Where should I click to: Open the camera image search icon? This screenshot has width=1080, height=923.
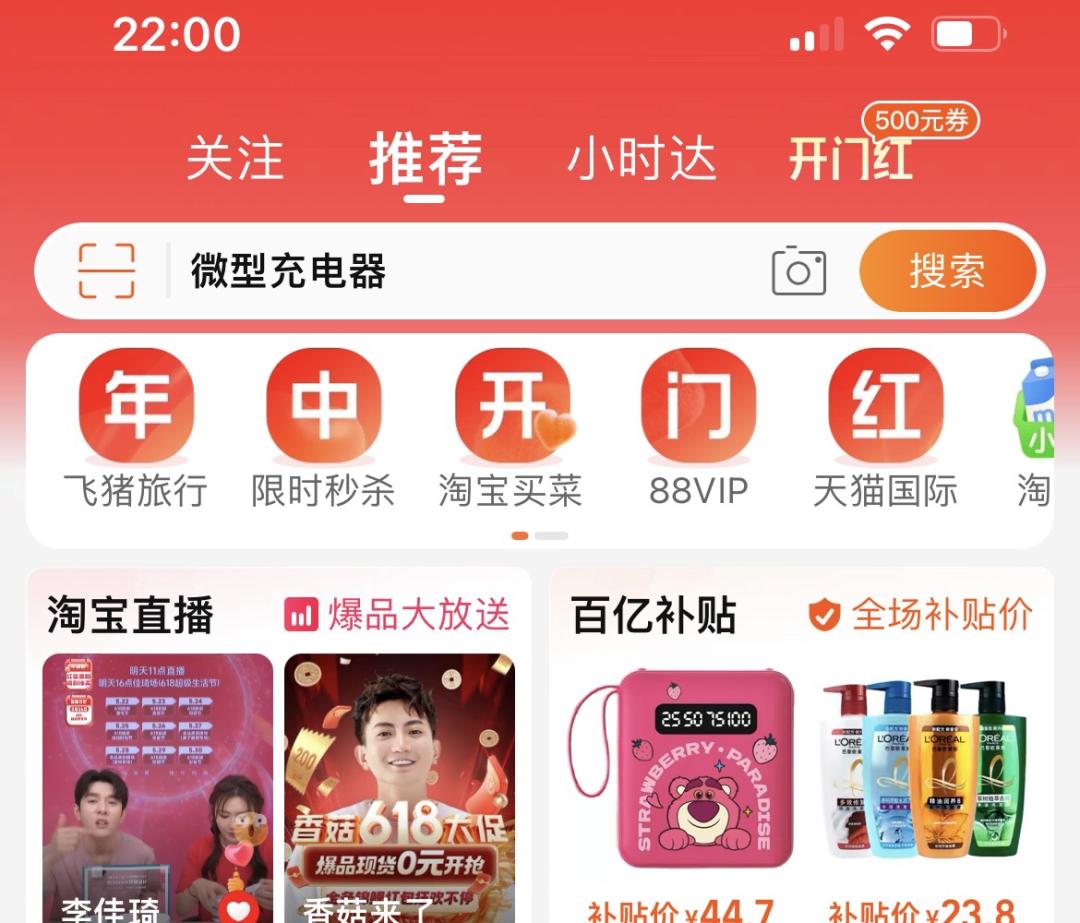(798, 271)
